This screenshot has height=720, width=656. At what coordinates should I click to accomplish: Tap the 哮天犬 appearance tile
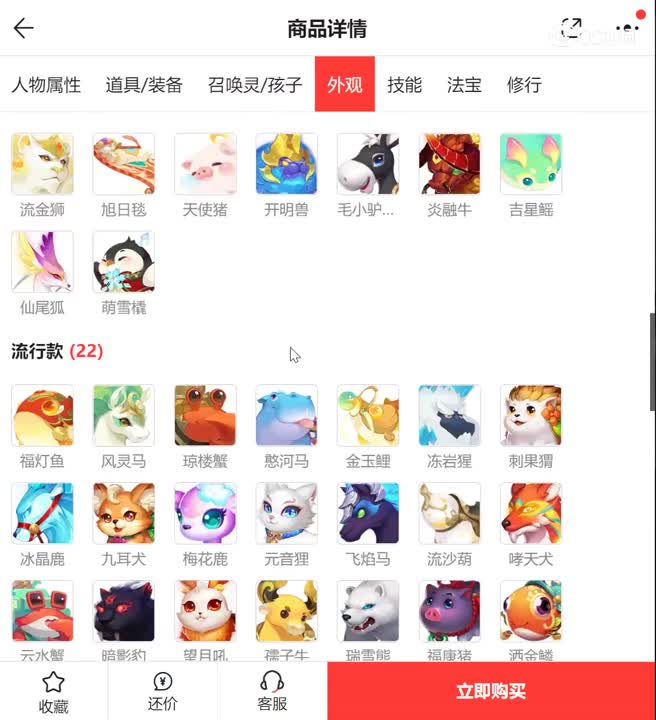(531, 513)
